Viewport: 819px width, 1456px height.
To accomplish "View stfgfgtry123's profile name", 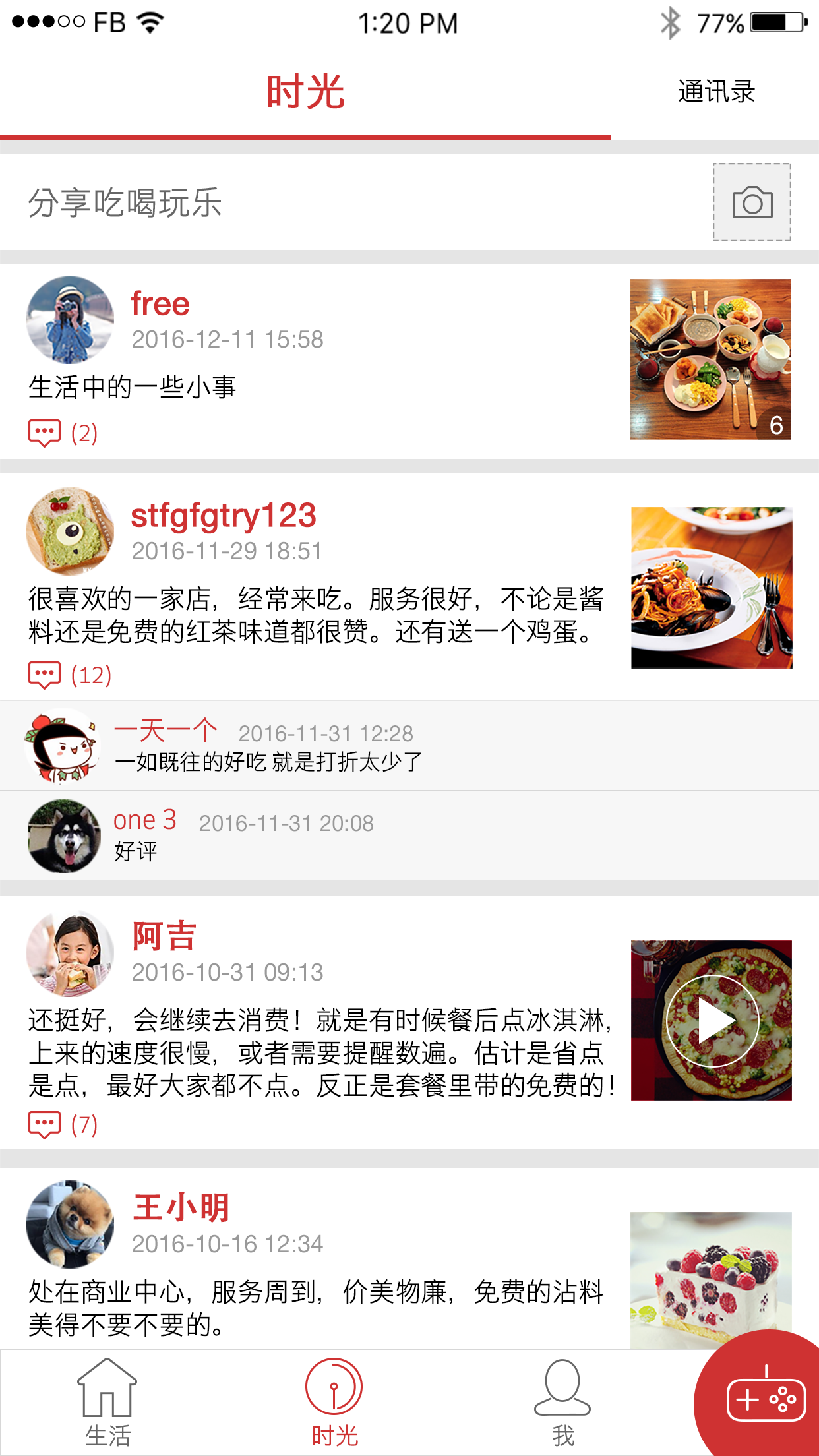I will pos(224,516).
